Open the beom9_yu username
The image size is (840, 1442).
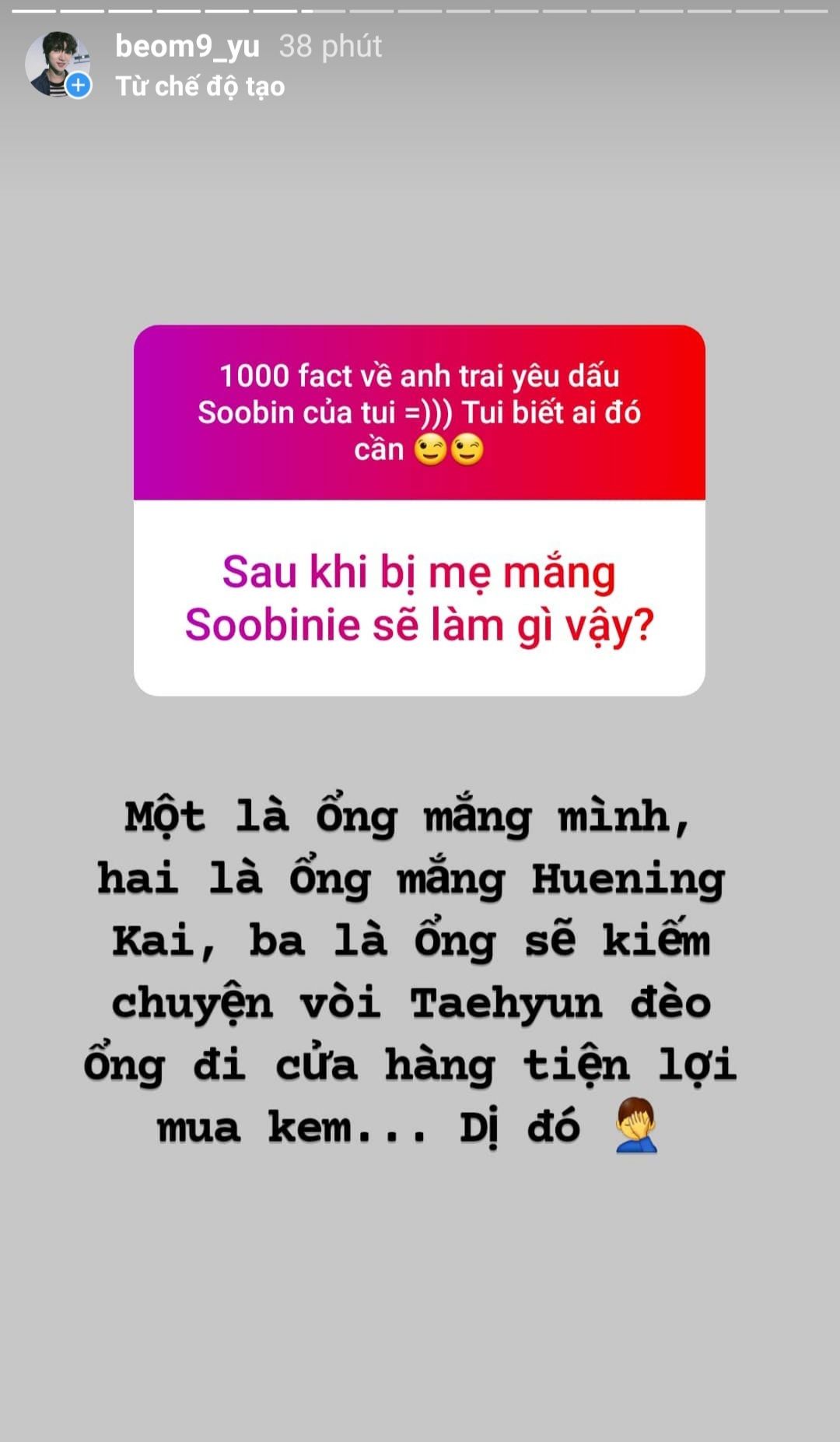click(187, 46)
